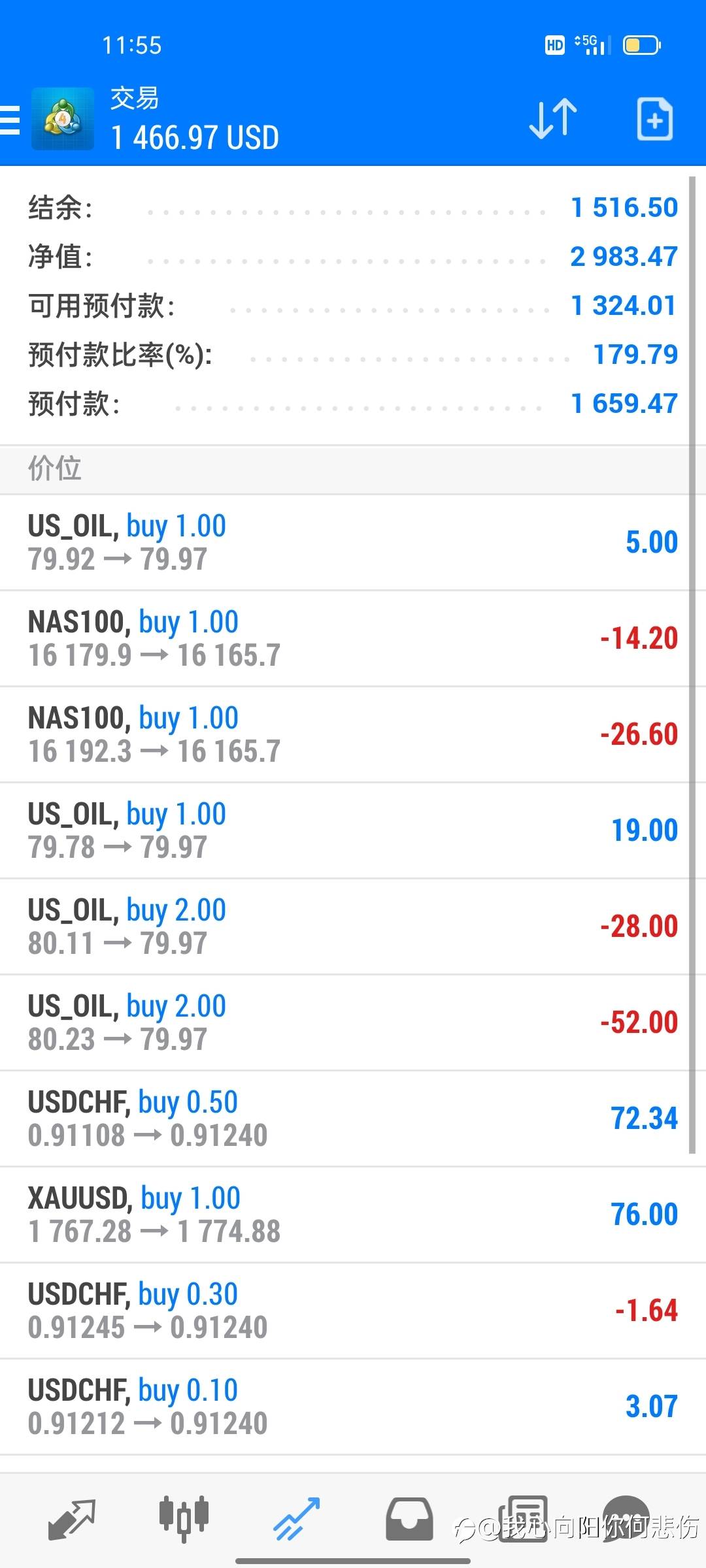Viewport: 706px width, 1568px height.
Task: Open US_OIL buy 2.00 position at 80.11
Action: pos(353,926)
